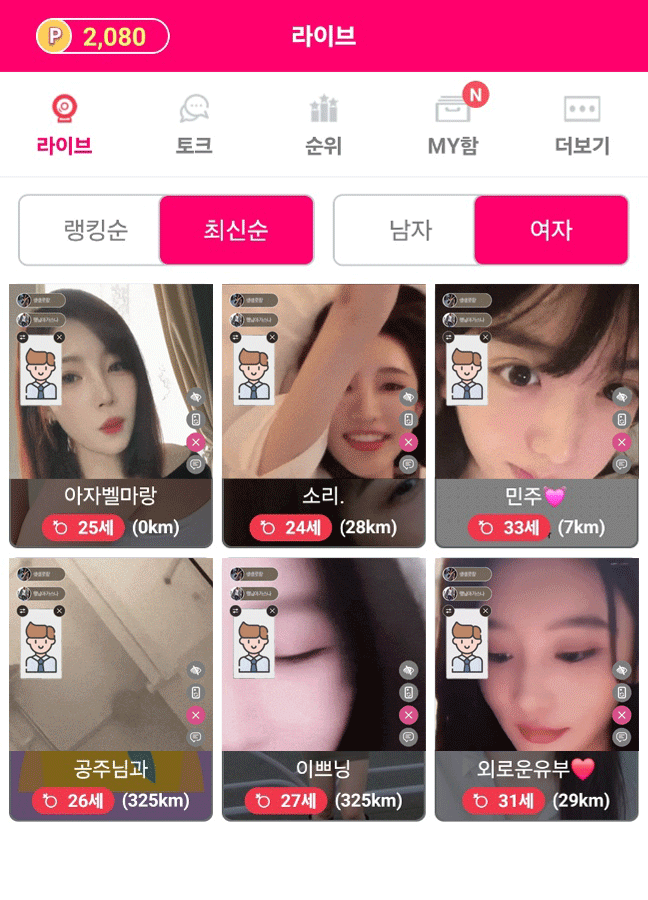Select the 최신순 sort option

(x=236, y=230)
